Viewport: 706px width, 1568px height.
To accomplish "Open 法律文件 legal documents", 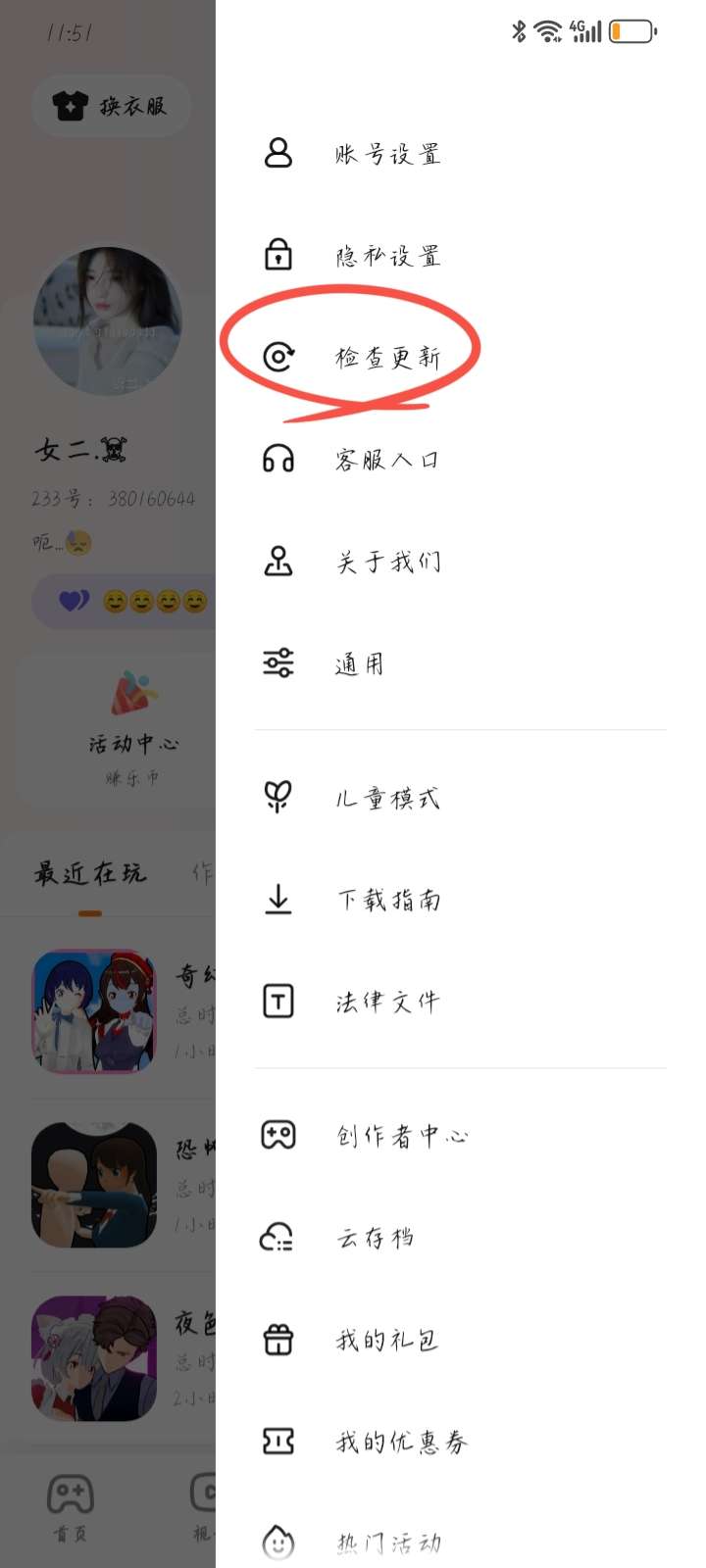I will pyautogui.click(x=387, y=1002).
